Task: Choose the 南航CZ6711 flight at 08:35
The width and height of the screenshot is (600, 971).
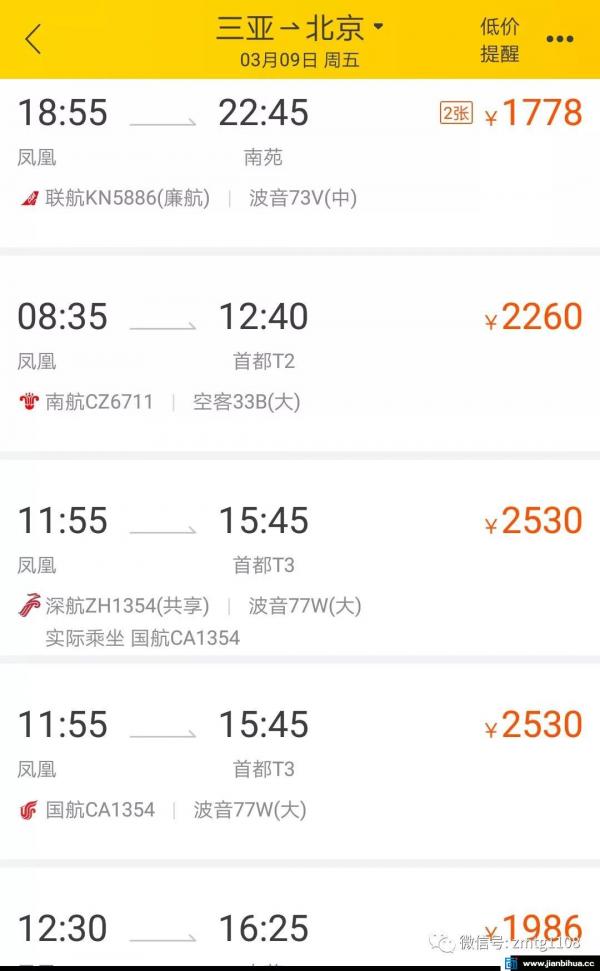Action: click(x=300, y=354)
